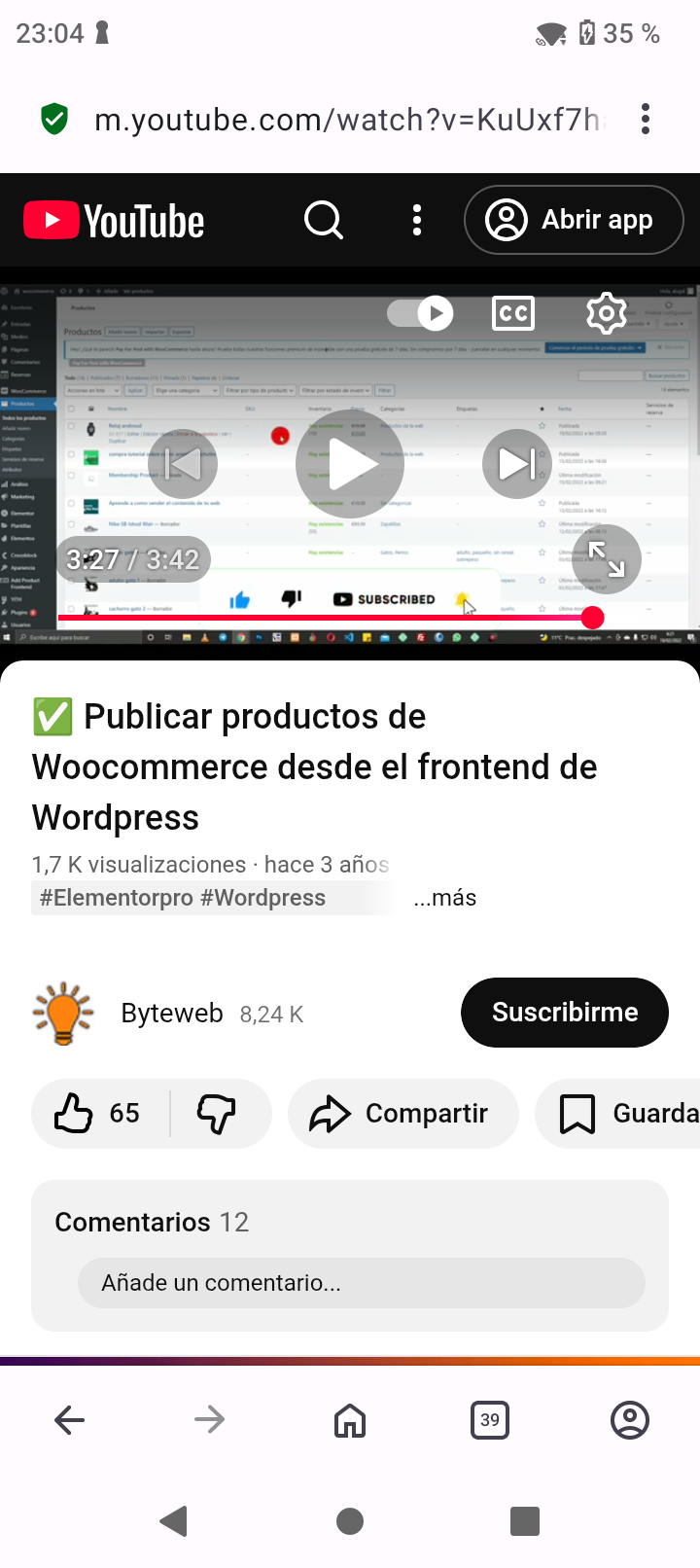Open the browser overflow menu
This screenshot has height=1568, width=700.
pyautogui.click(x=646, y=119)
